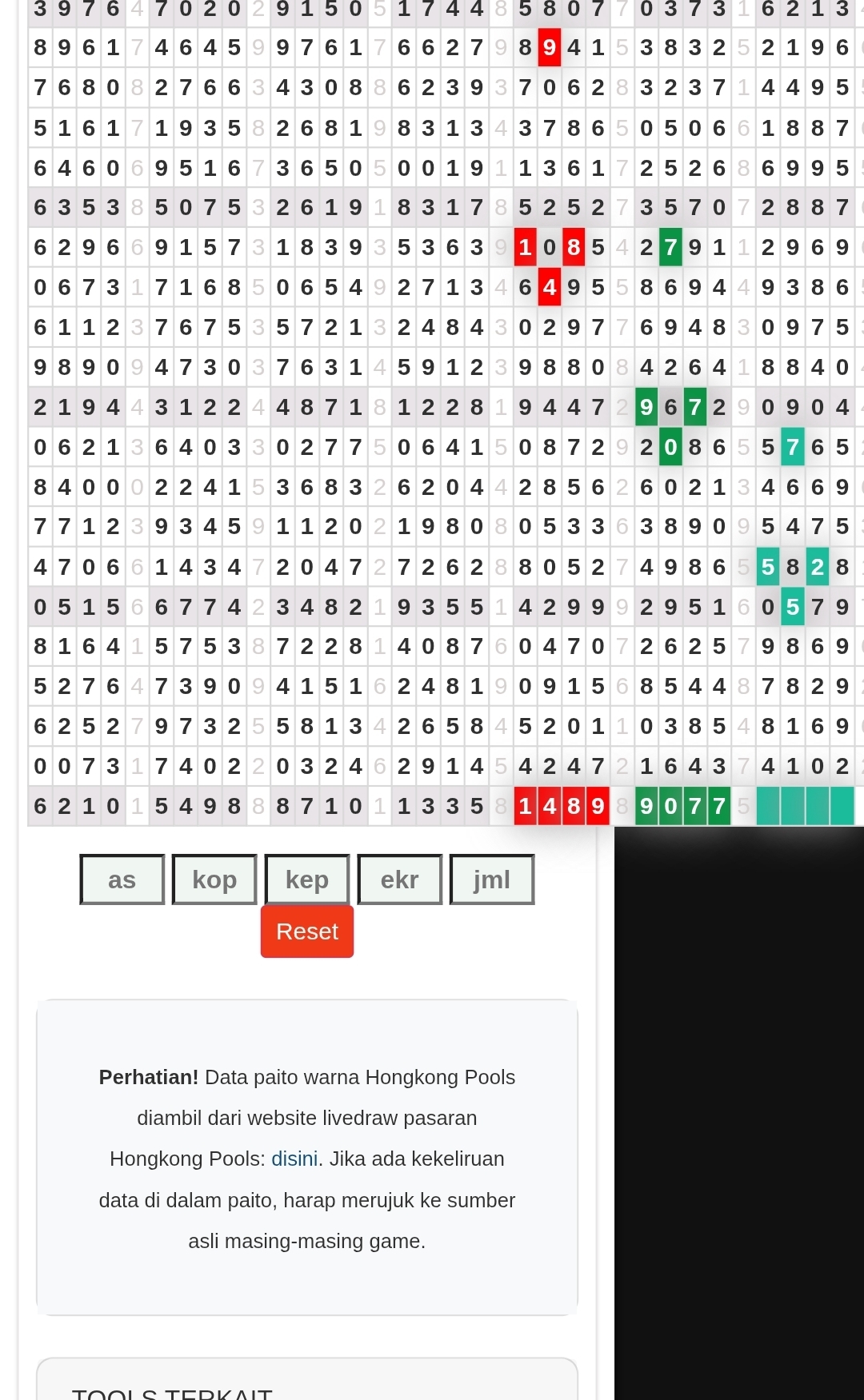Select the 'jml' column button
The width and height of the screenshot is (864, 1400).
(x=491, y=879)
